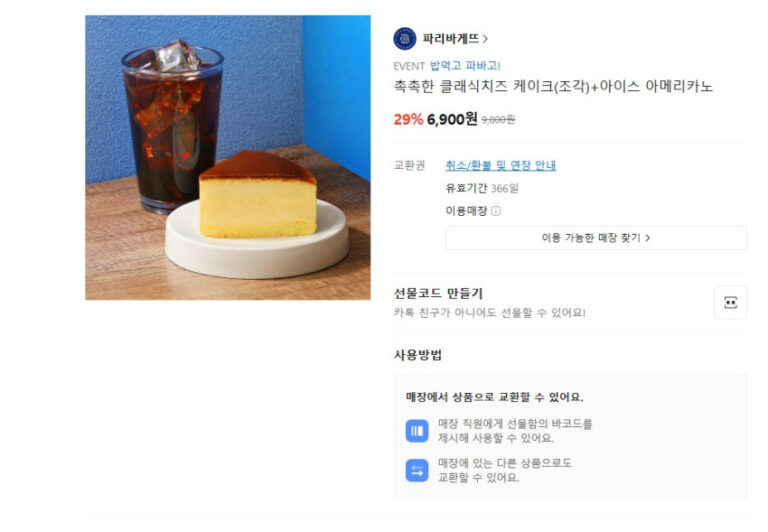Create a gift code with the icon button
This screenshot has width=768, height=532.
coord(730,303)
